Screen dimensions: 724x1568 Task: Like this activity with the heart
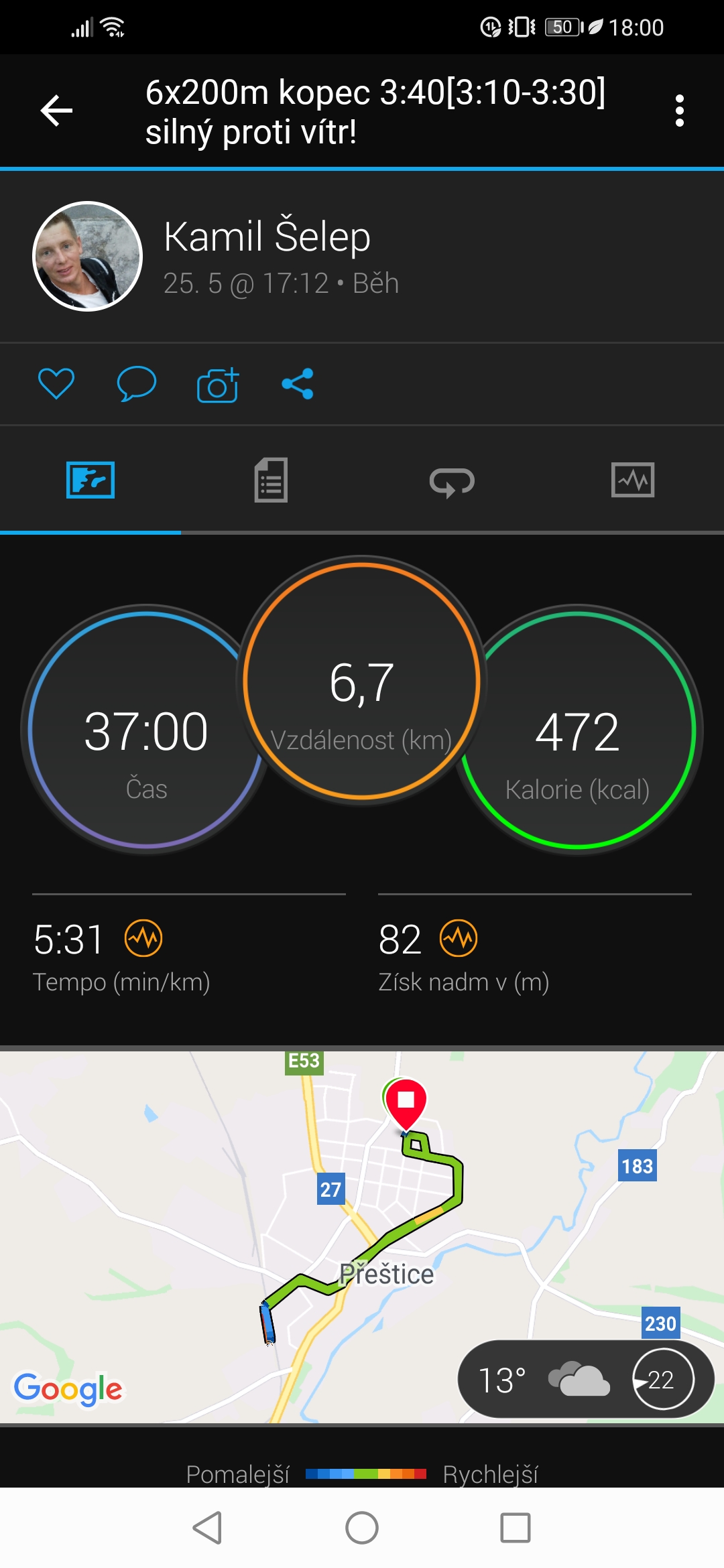(x=56, y=384)
